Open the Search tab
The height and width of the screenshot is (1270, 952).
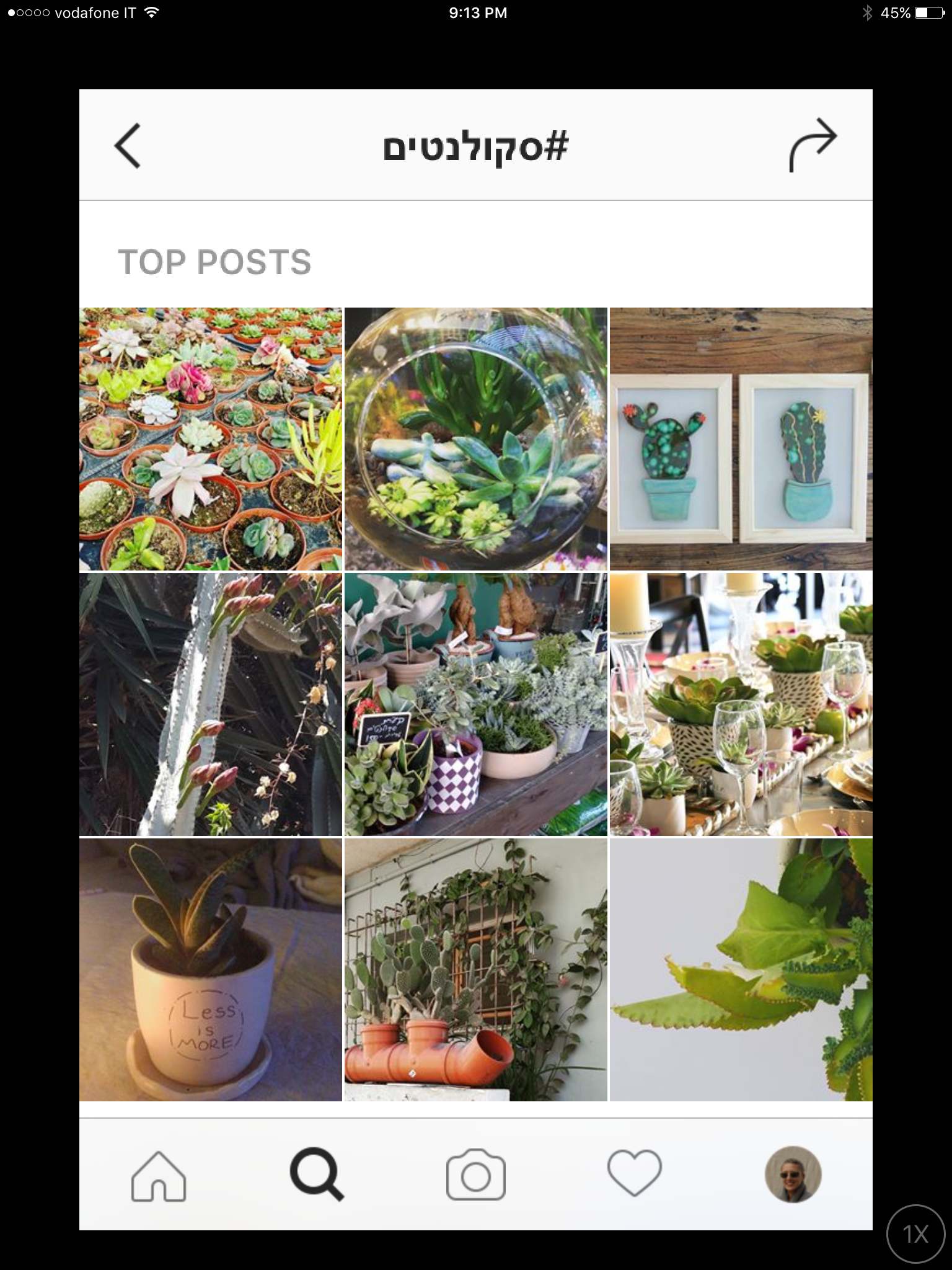[317, 1176]
